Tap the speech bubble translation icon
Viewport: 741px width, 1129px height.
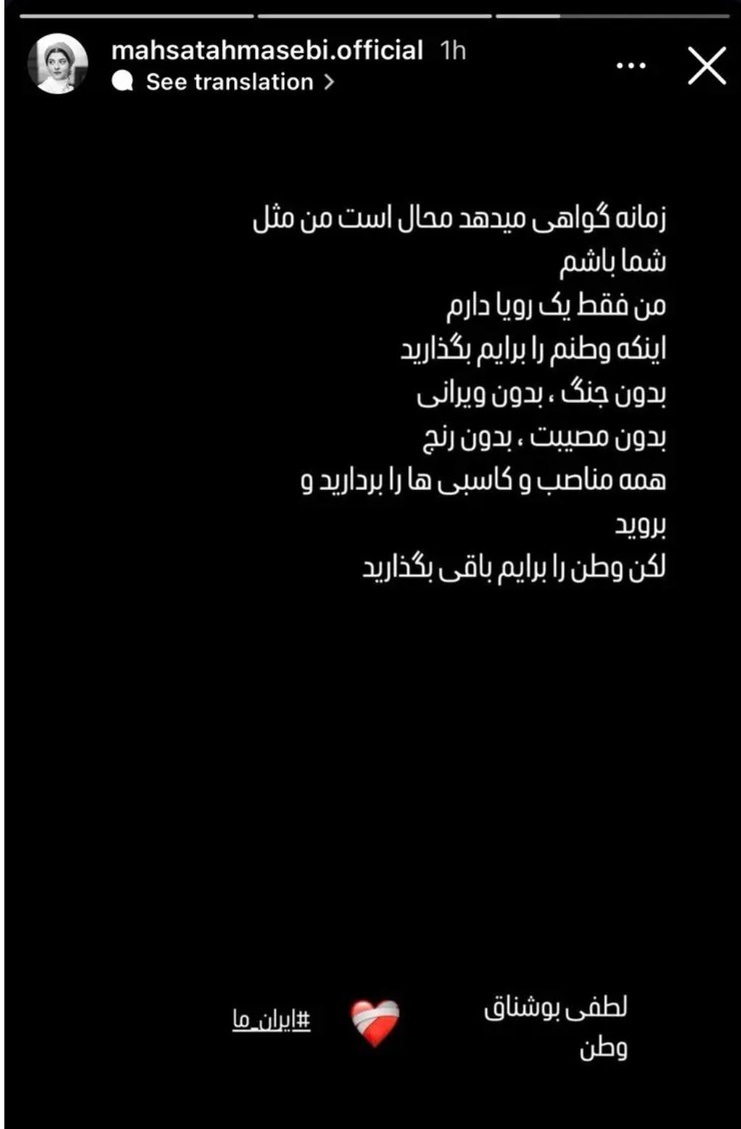click(121, 84)
